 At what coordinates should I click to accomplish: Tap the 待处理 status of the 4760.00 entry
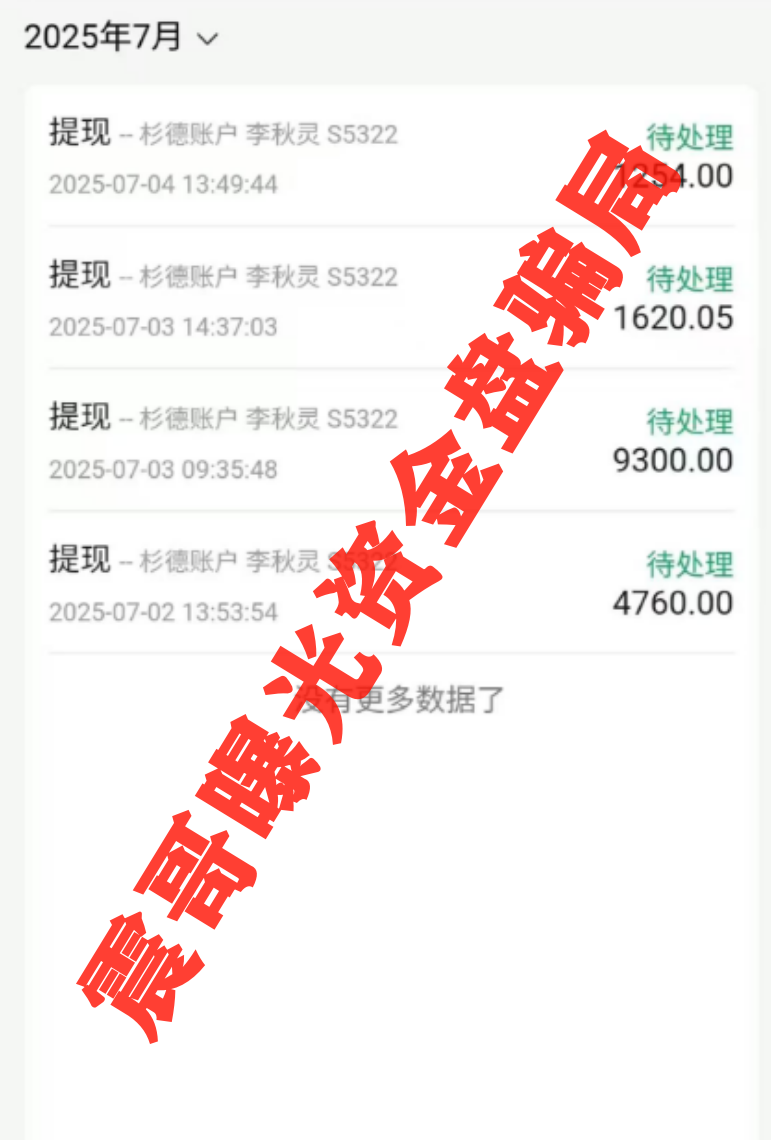(689, 565)
